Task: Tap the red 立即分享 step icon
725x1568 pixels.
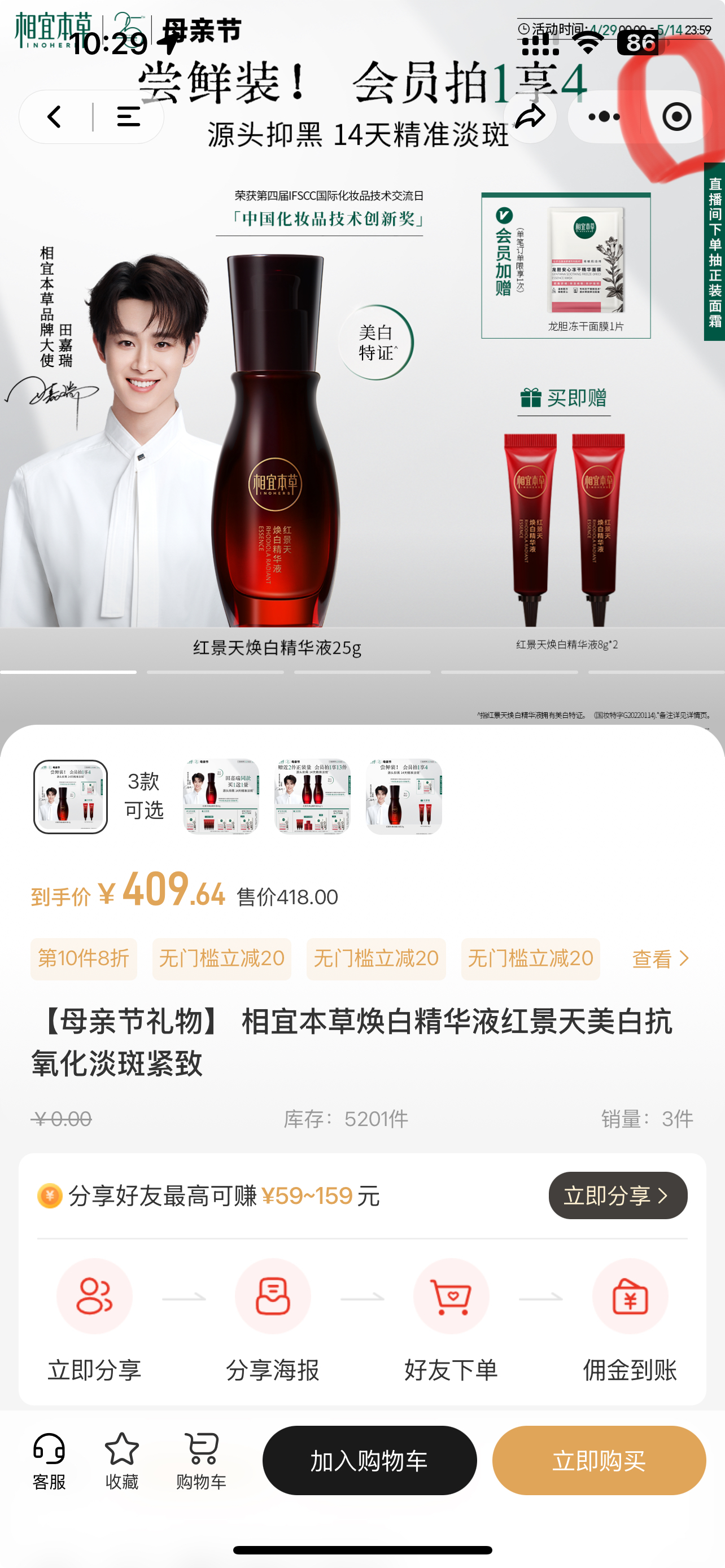Action: click(94, 1296)
